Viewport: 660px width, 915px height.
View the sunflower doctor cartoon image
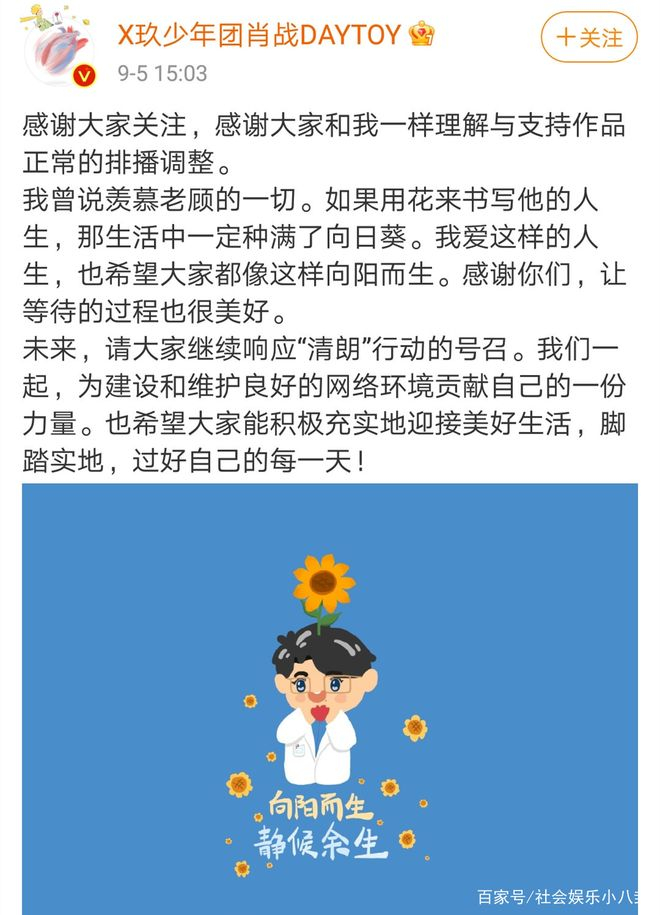(x=329, y=697)
